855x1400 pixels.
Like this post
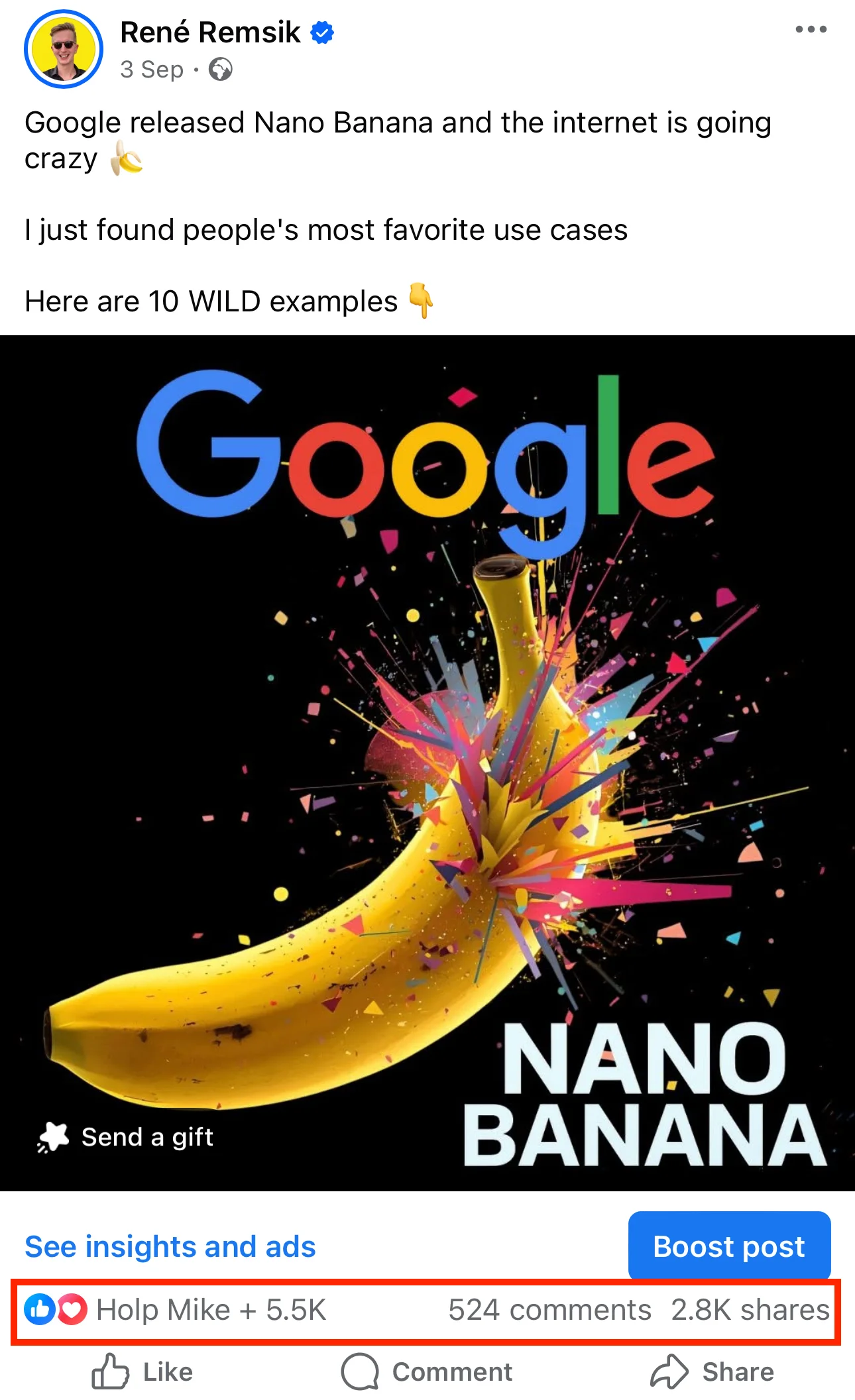(x=142, y=1372)
